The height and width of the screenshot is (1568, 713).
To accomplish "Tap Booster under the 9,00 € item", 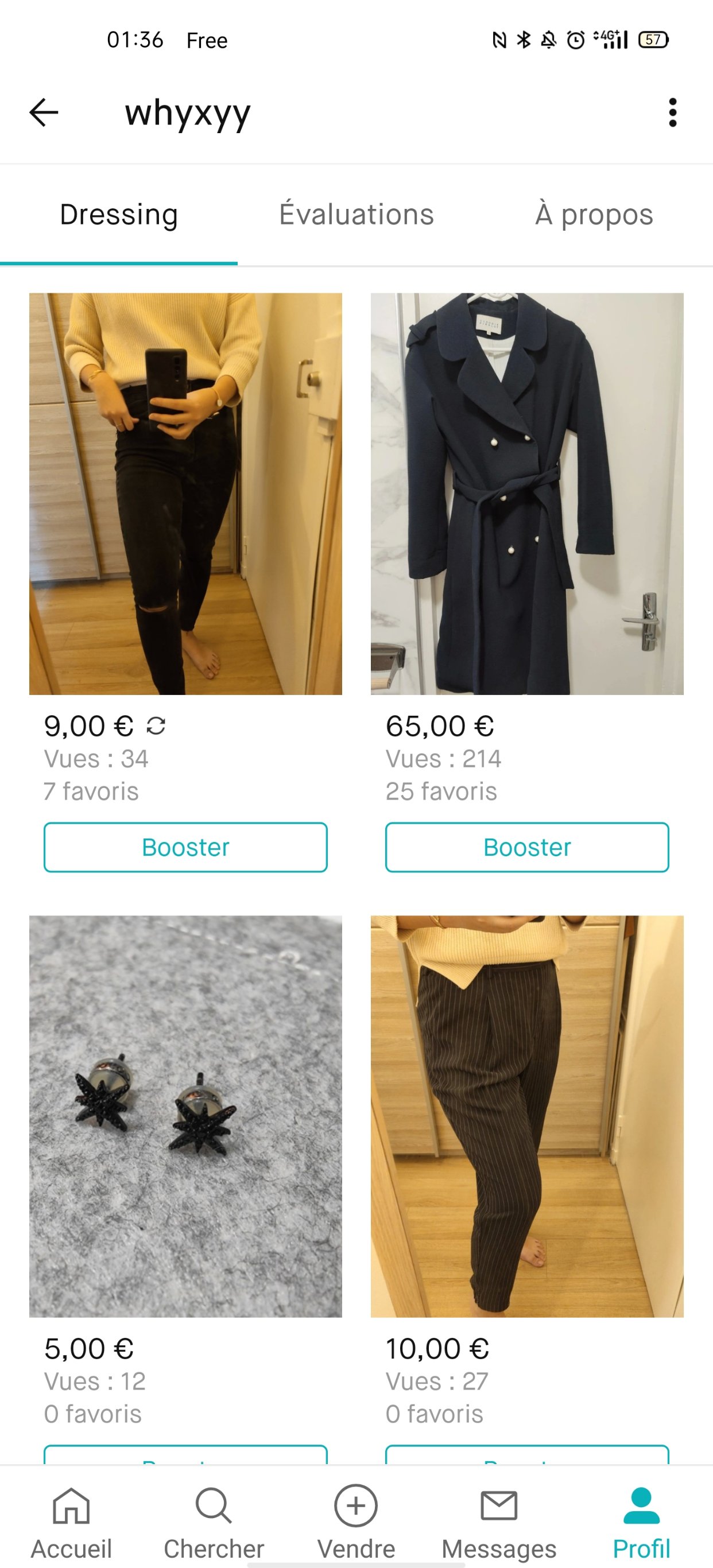I will pyautogui.click(x=185, y=847).
